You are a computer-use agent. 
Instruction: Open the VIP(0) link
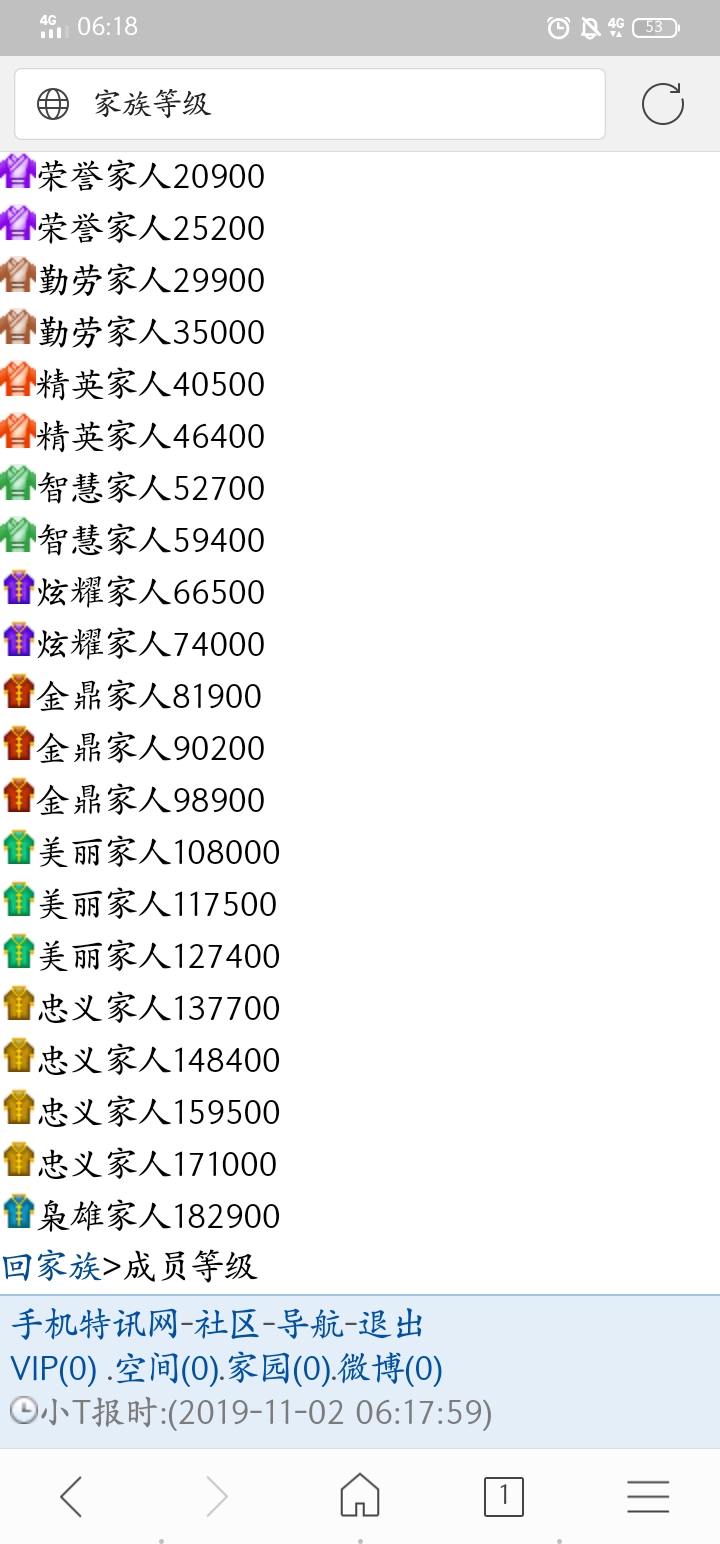click(x=54, y=1368)
